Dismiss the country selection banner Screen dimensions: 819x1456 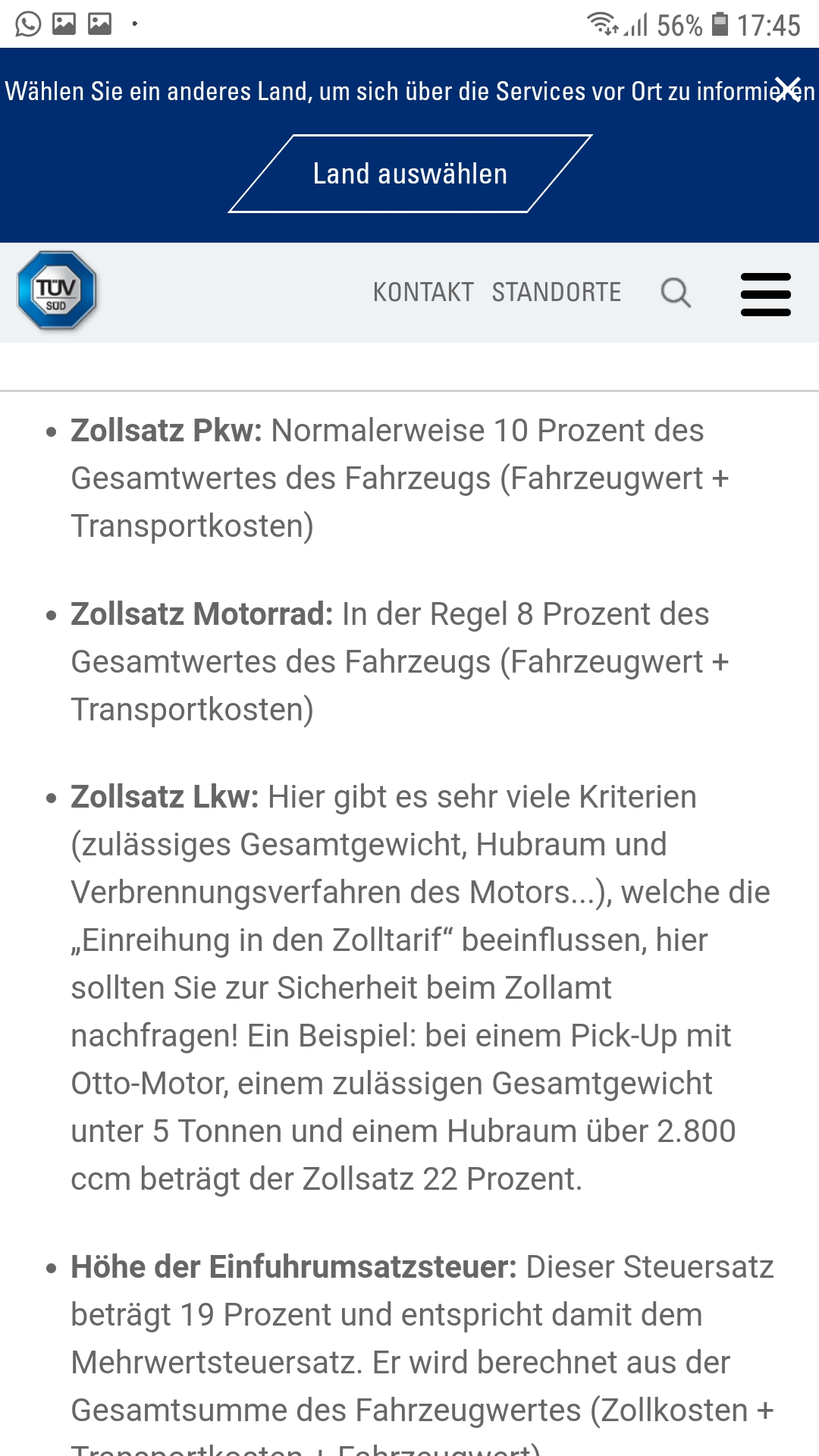[789, 89]
